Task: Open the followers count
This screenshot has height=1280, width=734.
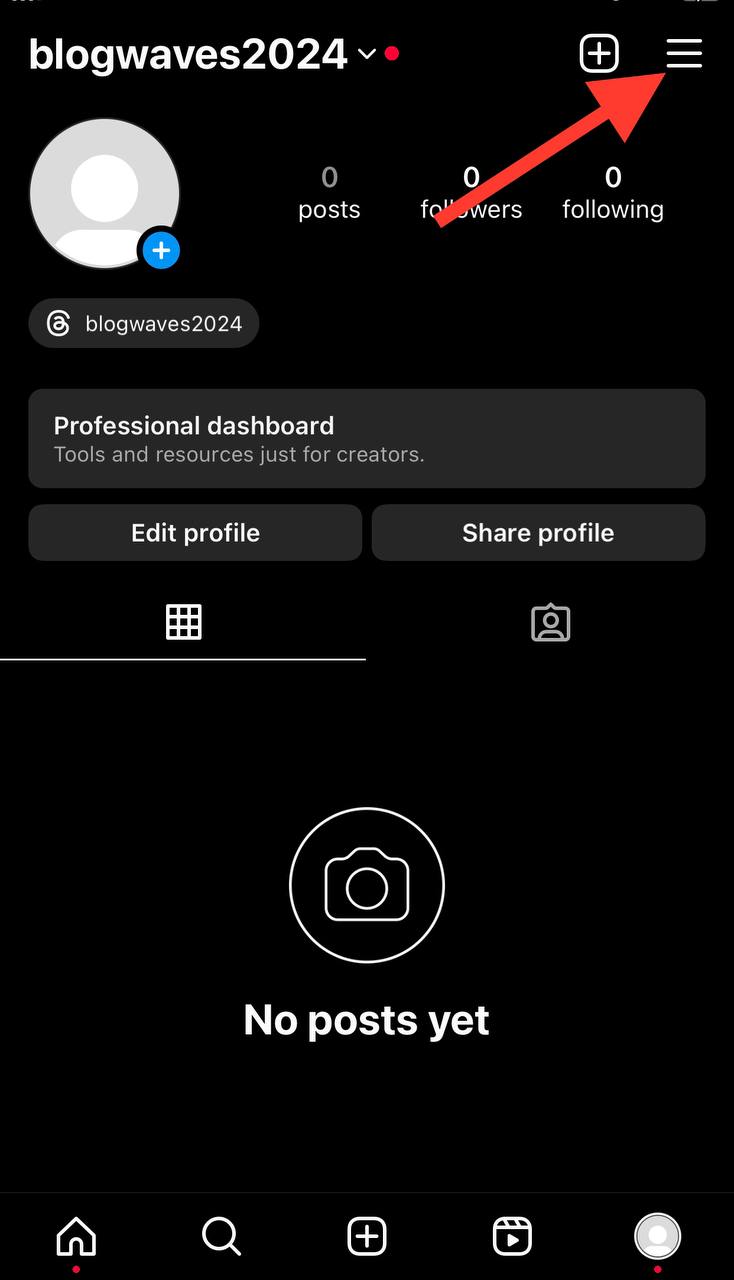Action: click(x=471, y=192)
